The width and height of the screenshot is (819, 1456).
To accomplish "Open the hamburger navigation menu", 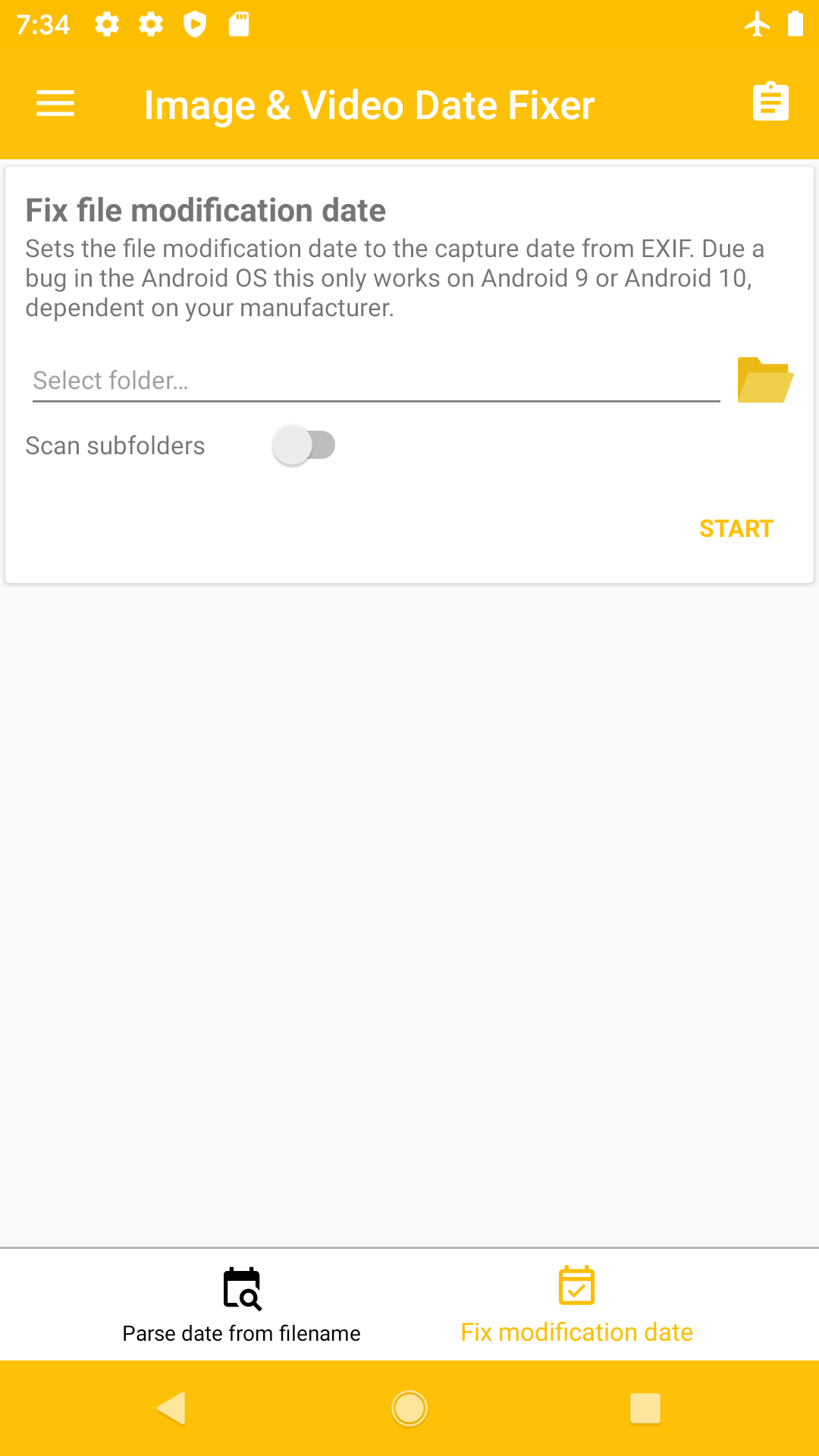I will coord(55,104).
